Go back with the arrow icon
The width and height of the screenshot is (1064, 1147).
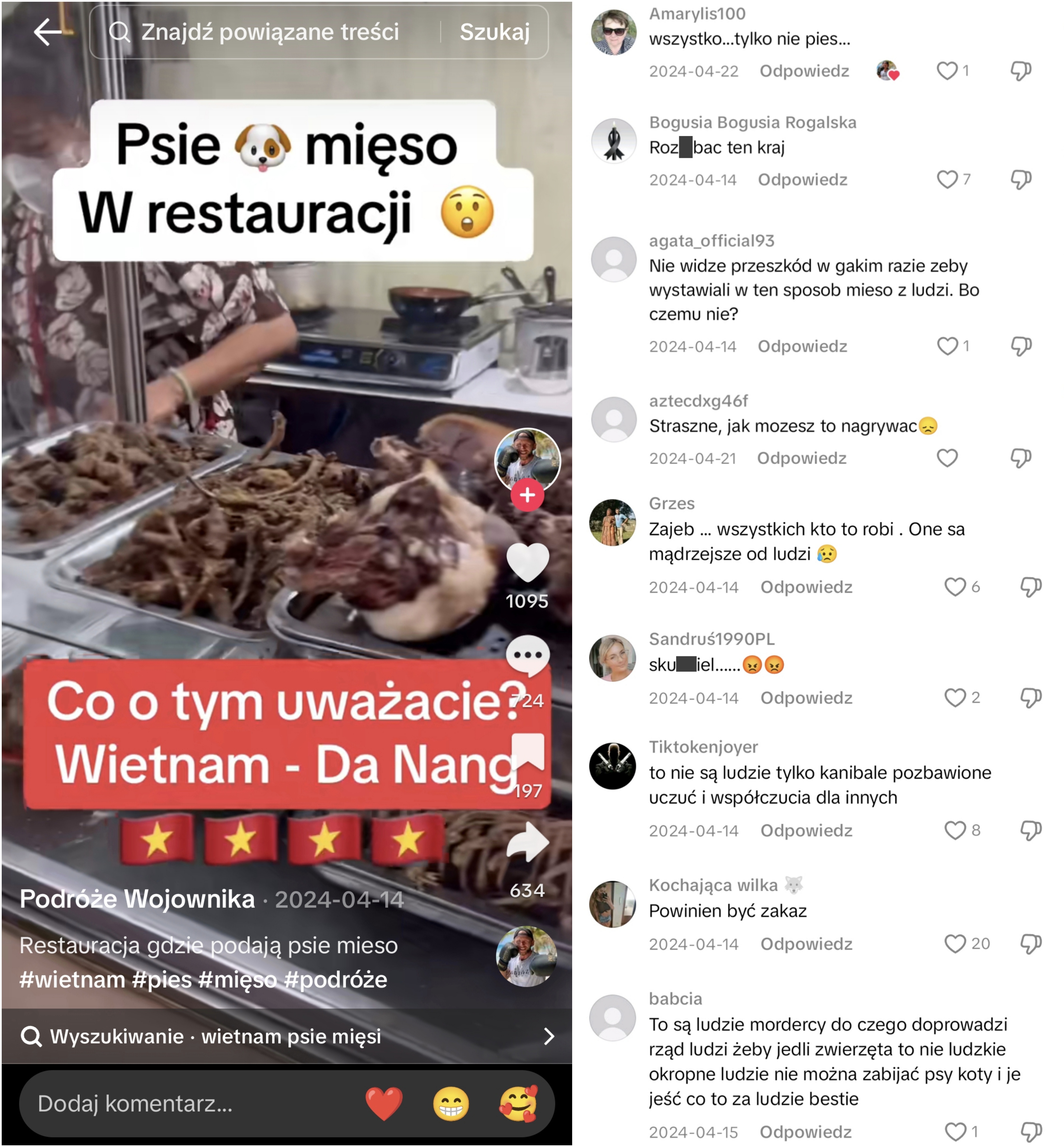click(x=48, y=32)
